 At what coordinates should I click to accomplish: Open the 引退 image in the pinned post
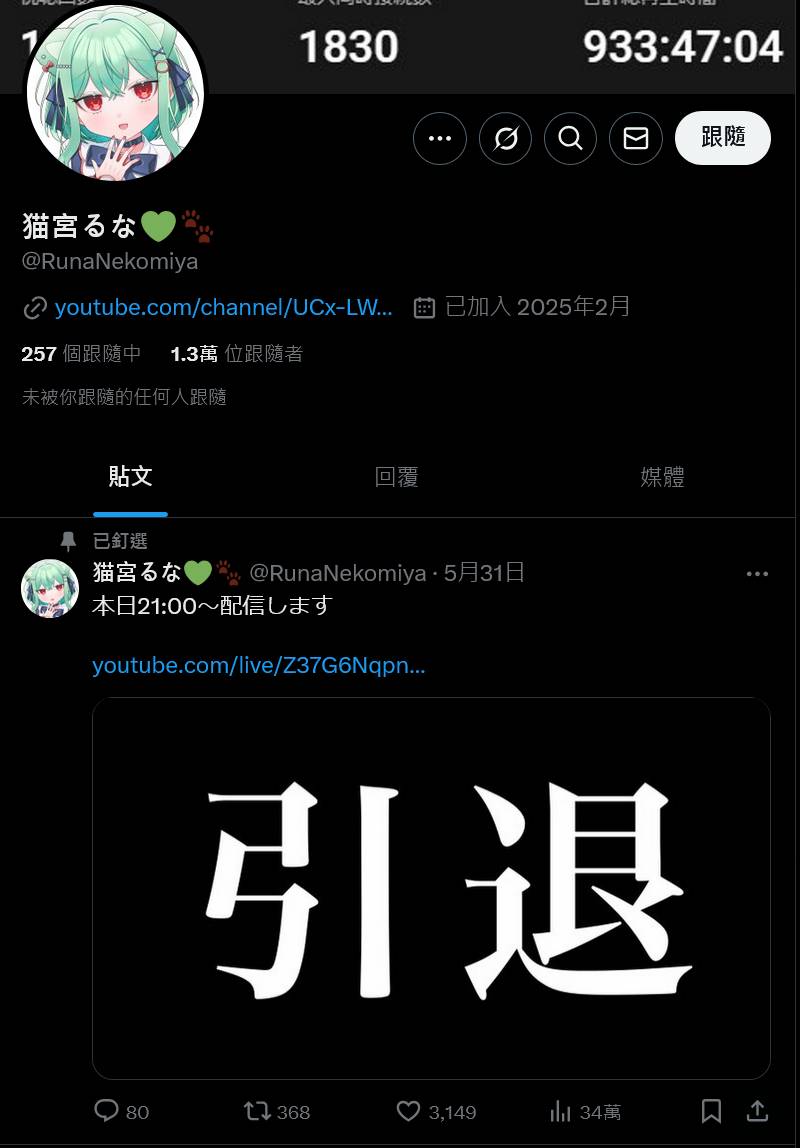(431, 887)
